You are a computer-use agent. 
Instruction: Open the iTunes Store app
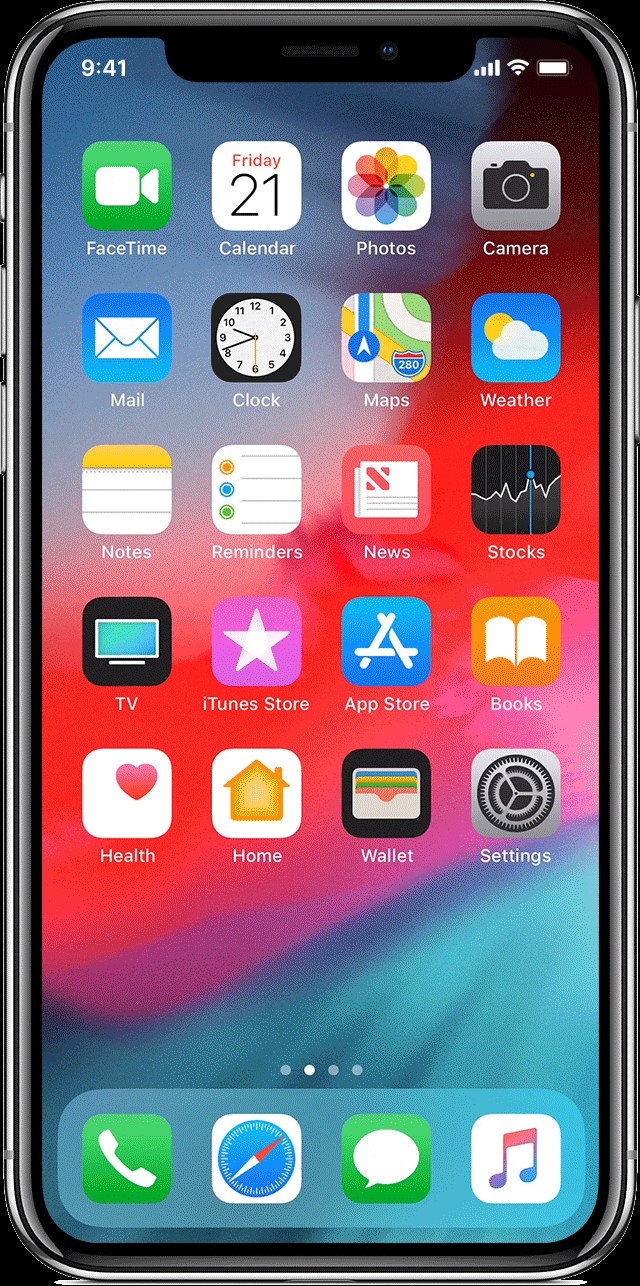[257, 642]
